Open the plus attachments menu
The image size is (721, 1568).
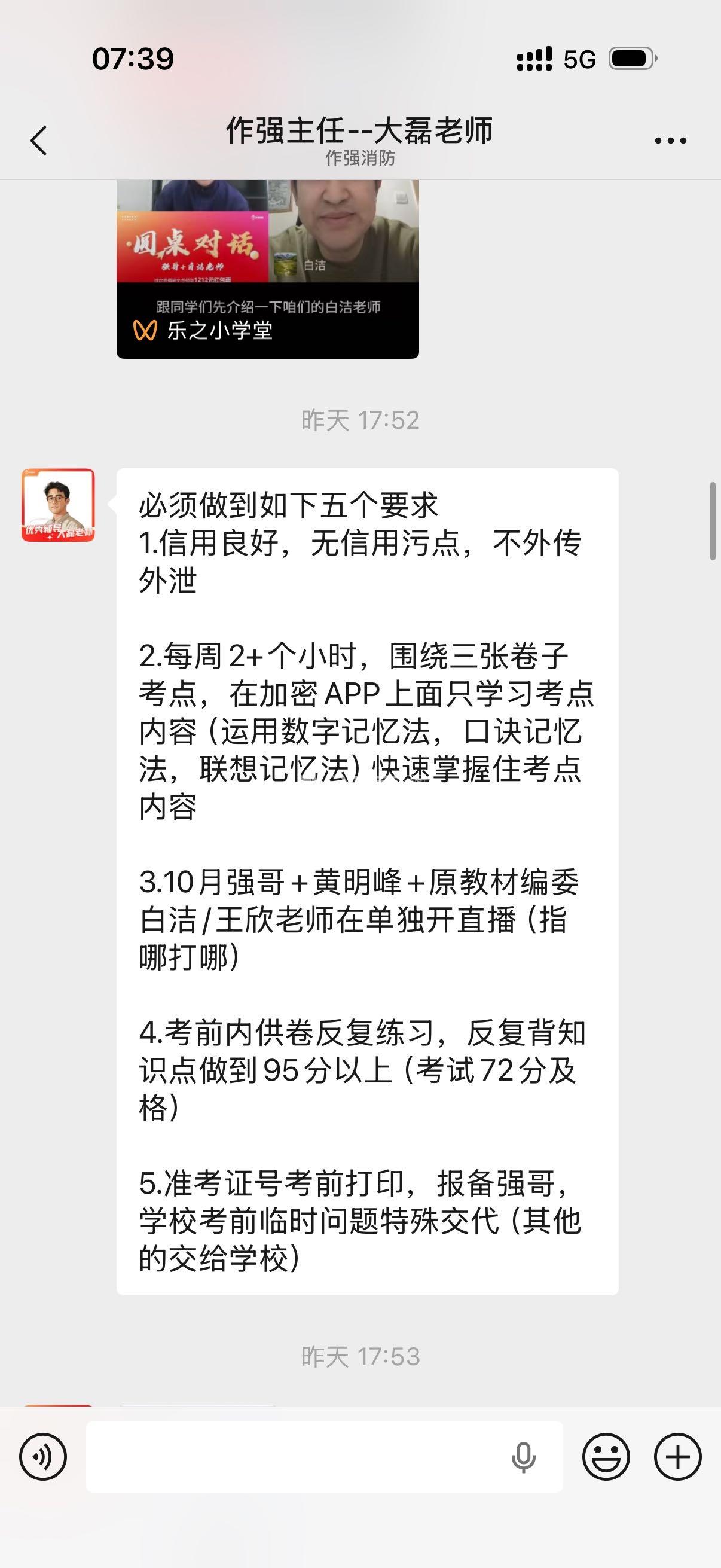pyautogui.click(x=678, y=1457)
